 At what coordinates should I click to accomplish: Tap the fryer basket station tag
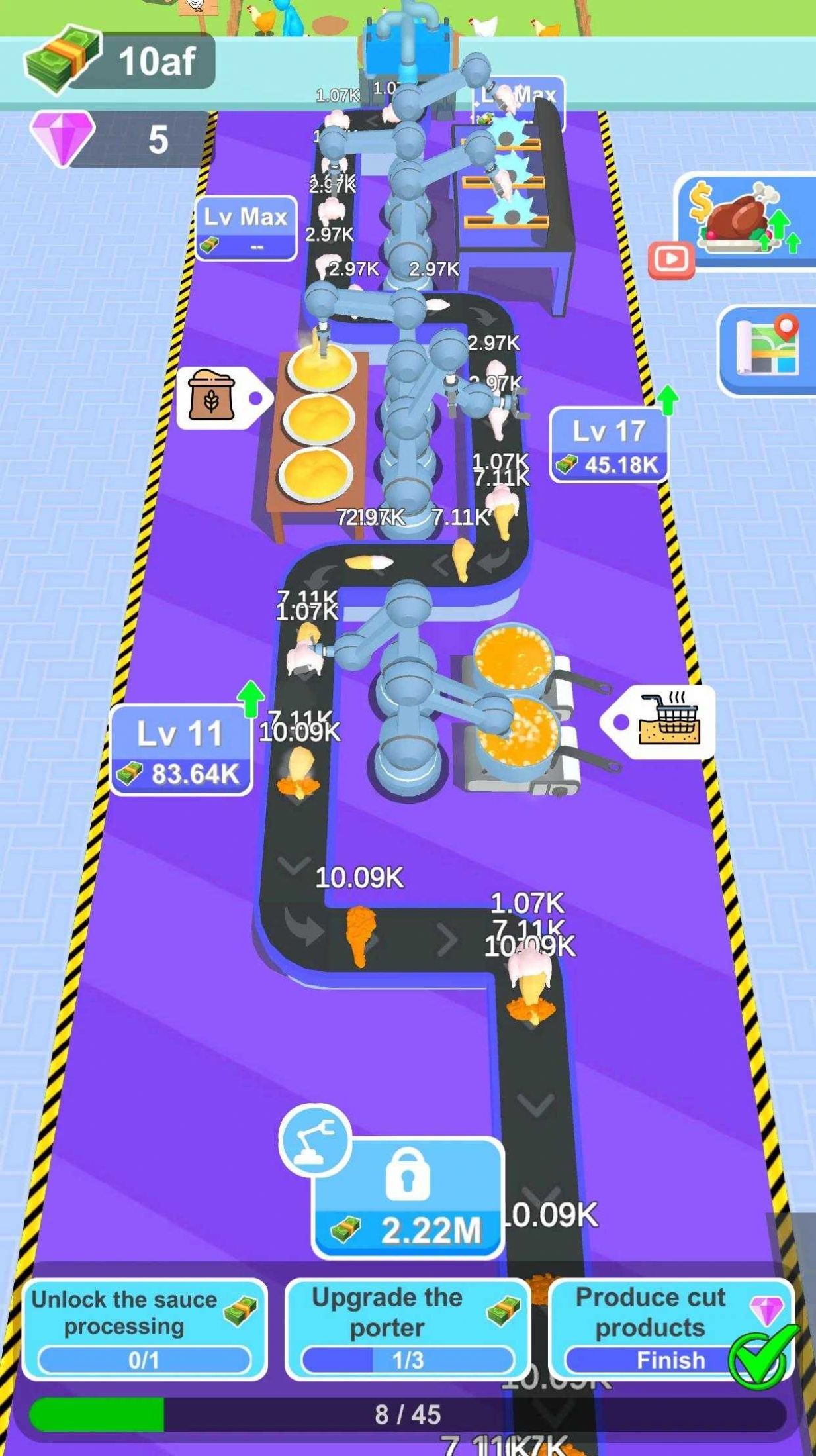tap(664, 722)
